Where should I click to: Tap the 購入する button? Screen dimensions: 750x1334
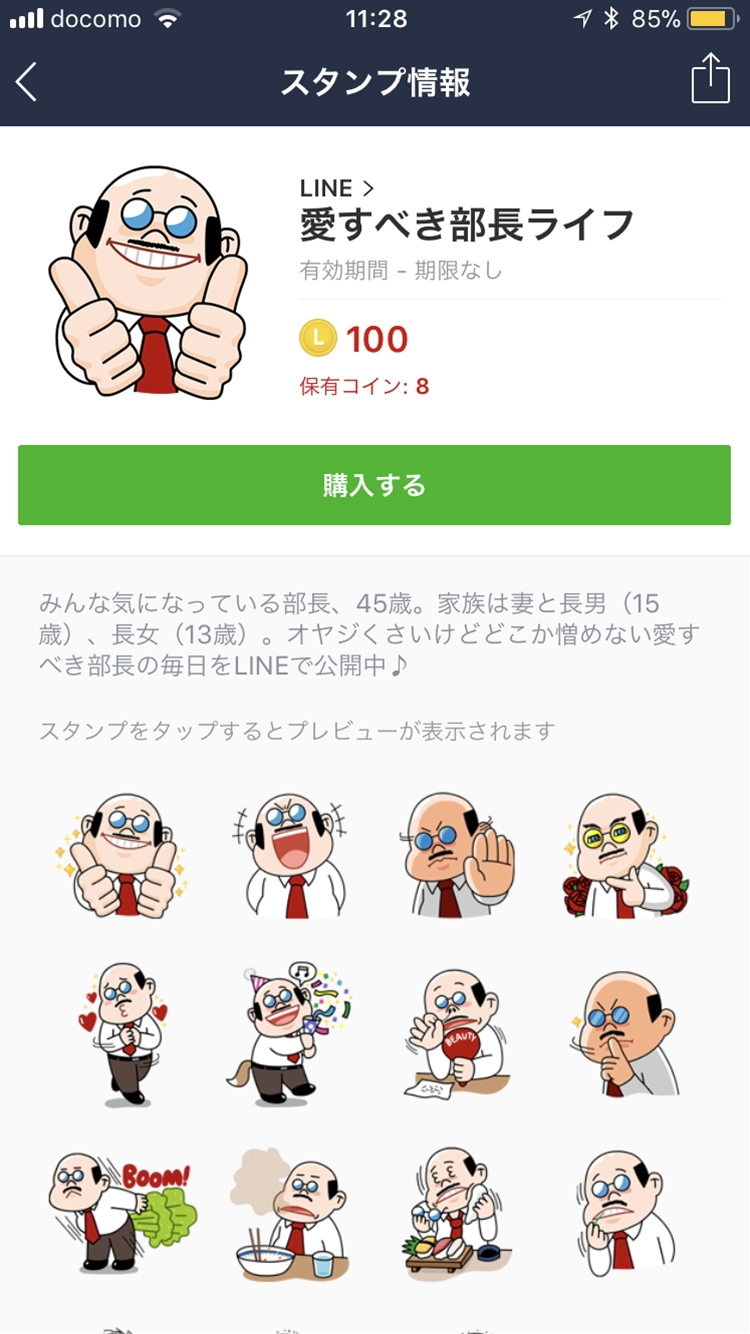point(374,485)
